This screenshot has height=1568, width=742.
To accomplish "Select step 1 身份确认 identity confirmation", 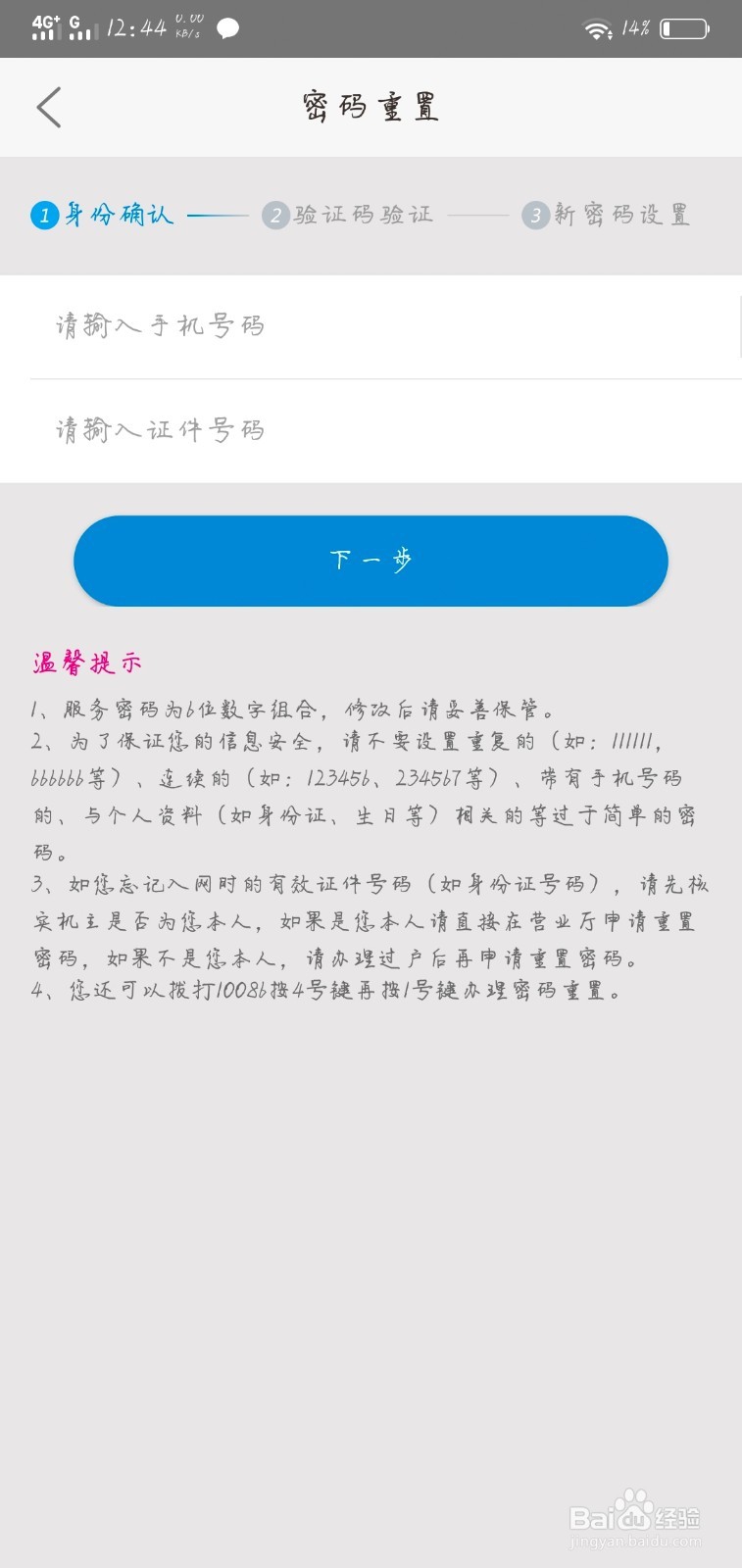I will pyautogui.click(x=120, y=215).
